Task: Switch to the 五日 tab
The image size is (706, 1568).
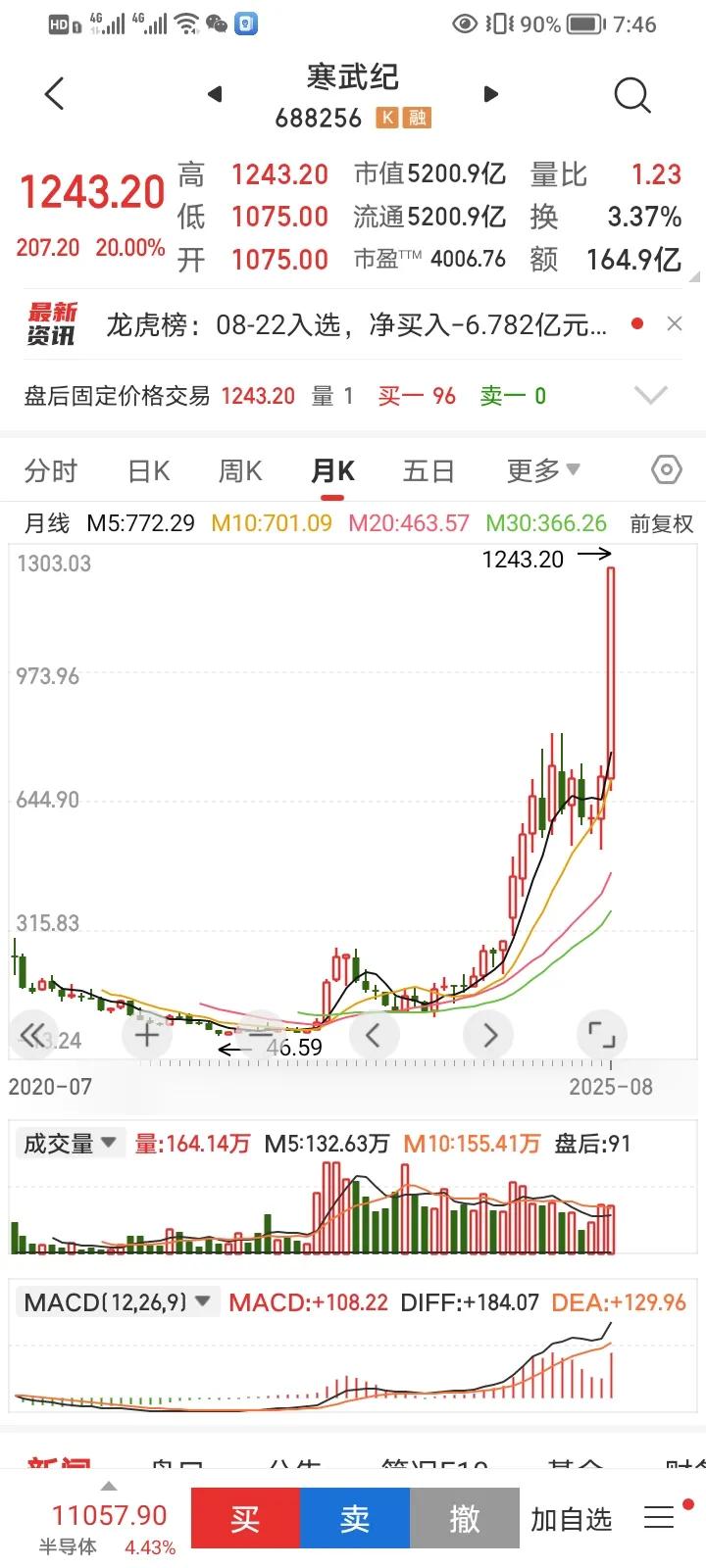Action: (x=428, y=470)
